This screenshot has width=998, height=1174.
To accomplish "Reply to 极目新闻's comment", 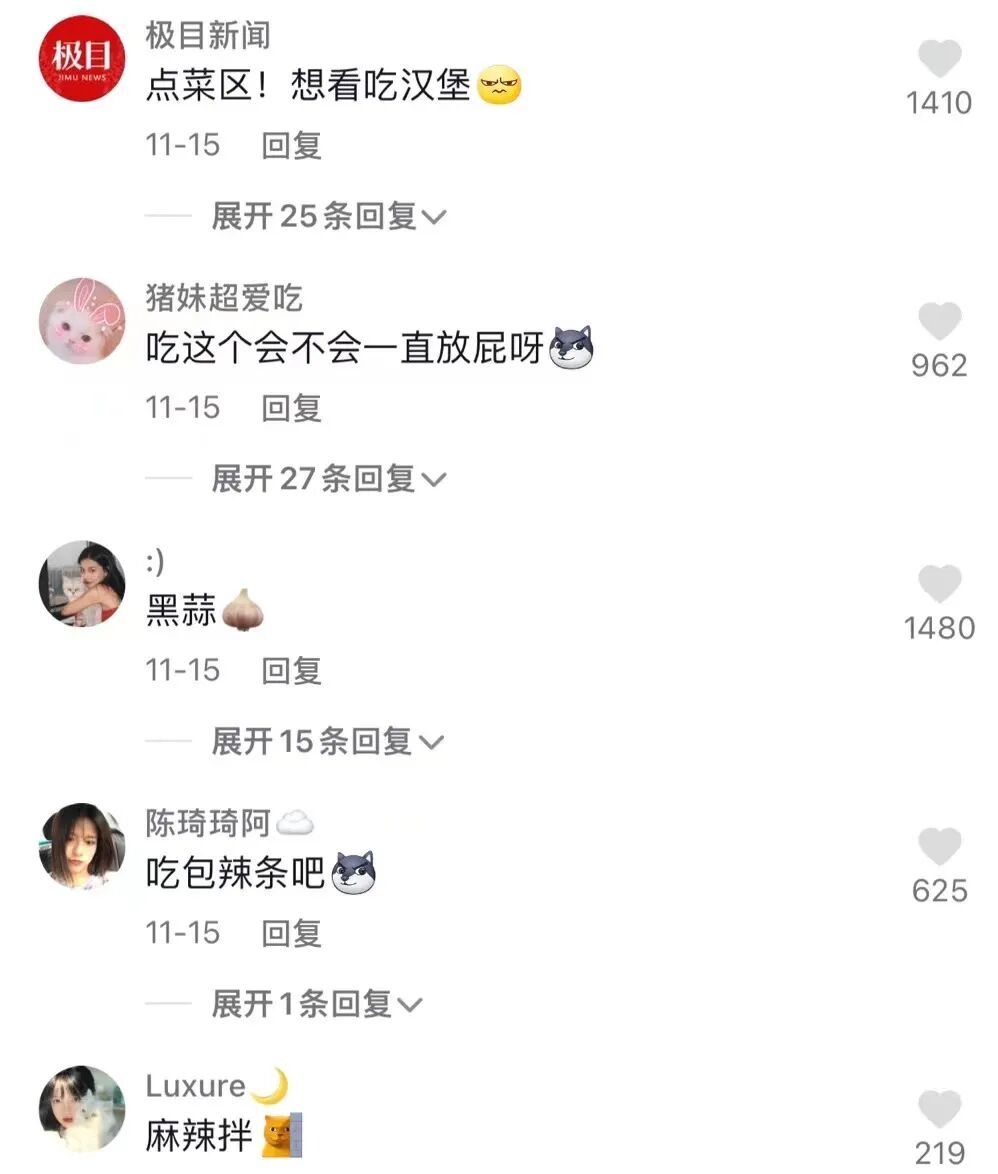I will (x=291, y=145).
